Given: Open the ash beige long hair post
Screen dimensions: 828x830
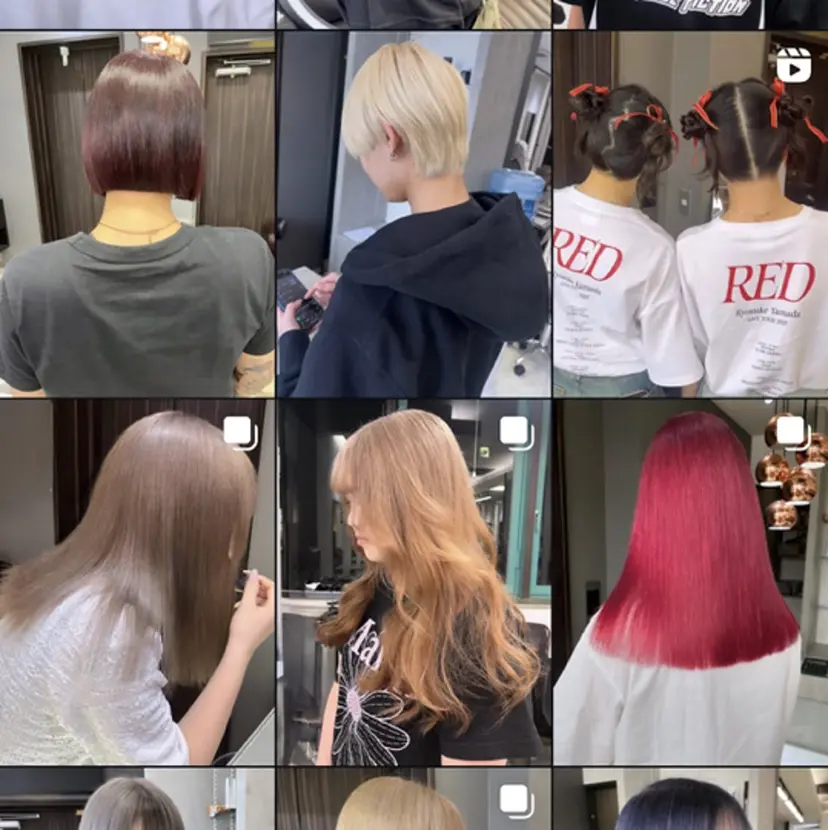Looking at the screenshot, I should (137, 582).
